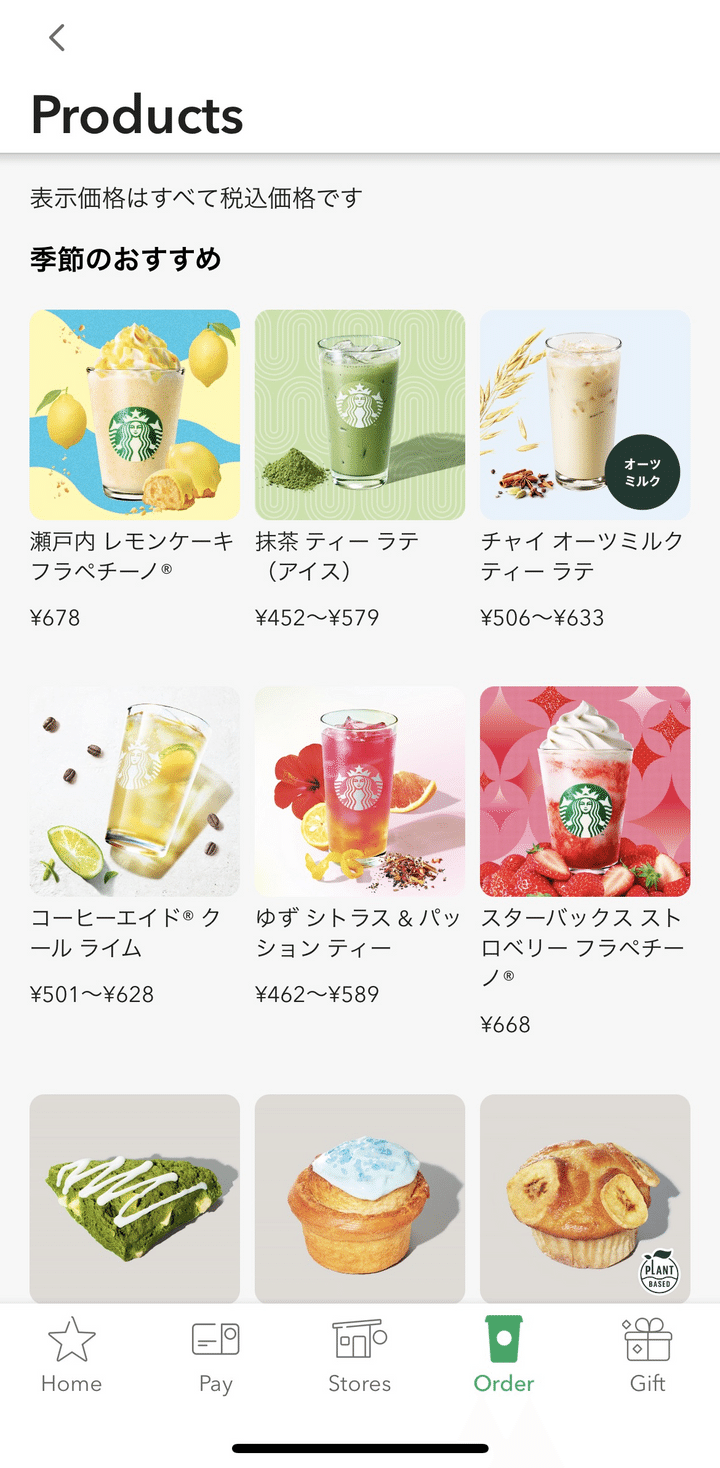Open the Yuzu Citrus & Passion Tea card
720x1468 pixels.
tap(360, 791)
